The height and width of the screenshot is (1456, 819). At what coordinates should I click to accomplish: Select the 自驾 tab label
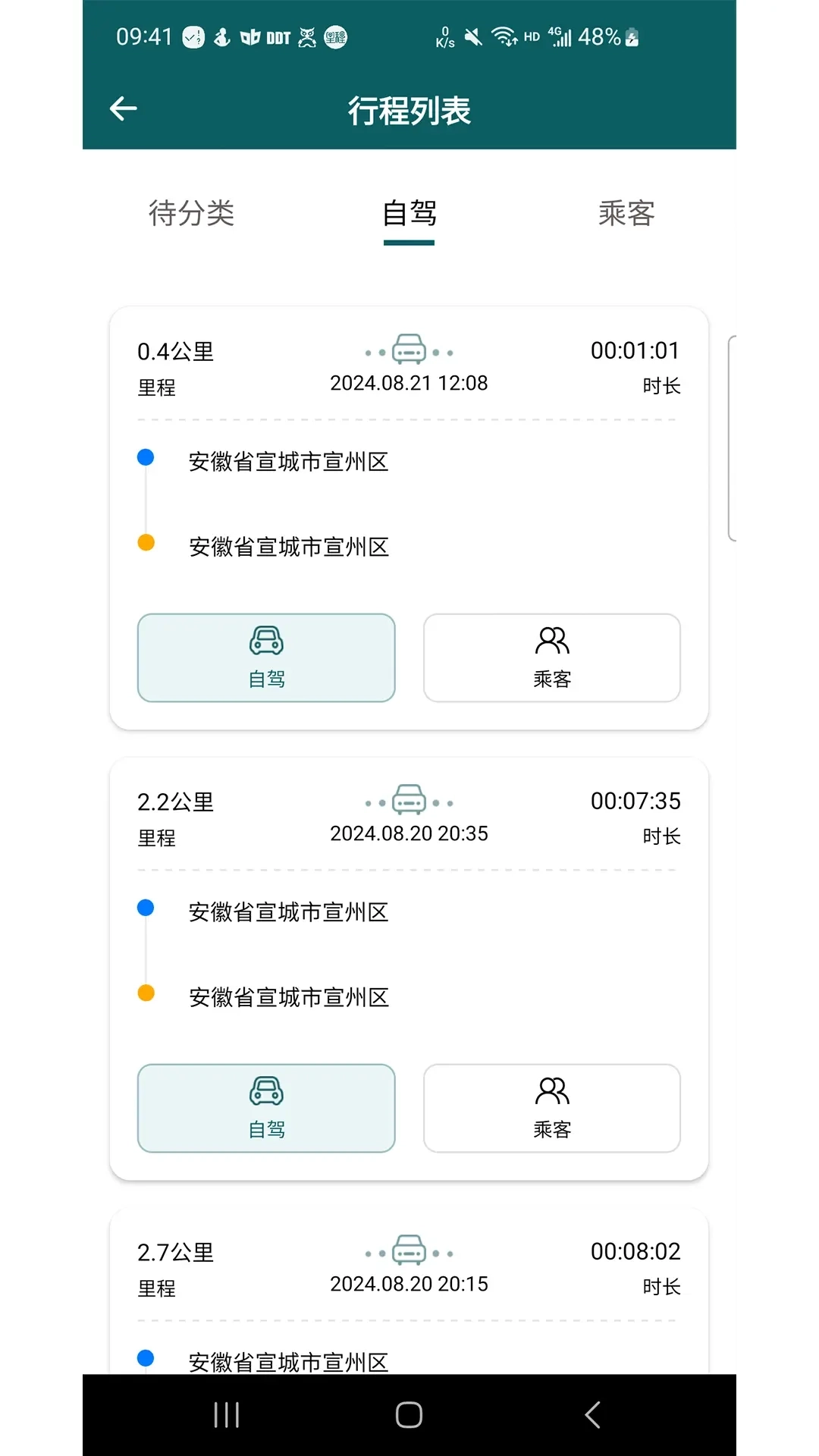(x=410, y=215)
